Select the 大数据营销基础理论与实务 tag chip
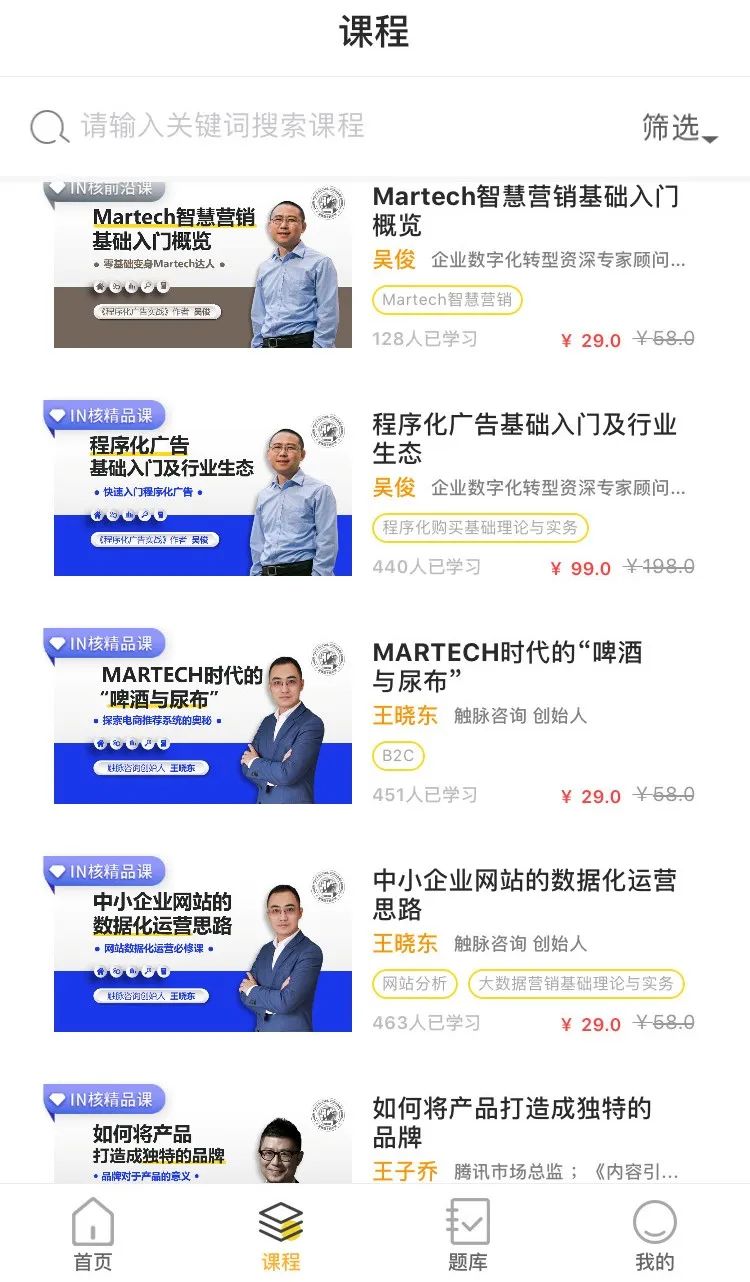The height and width of the screenshot is (1282, 750). tap(576, 983)
